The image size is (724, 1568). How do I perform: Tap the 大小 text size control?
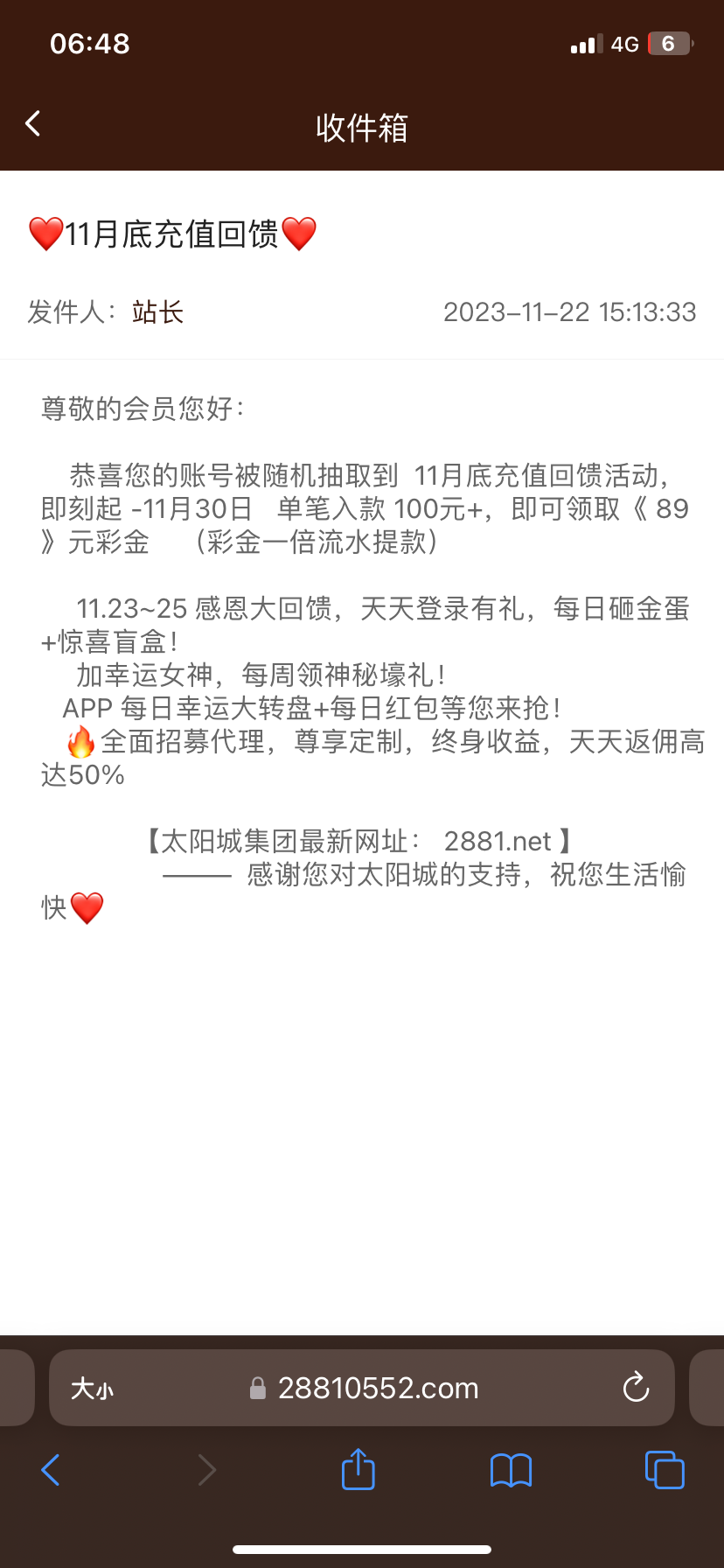(x=93, y=1388)
